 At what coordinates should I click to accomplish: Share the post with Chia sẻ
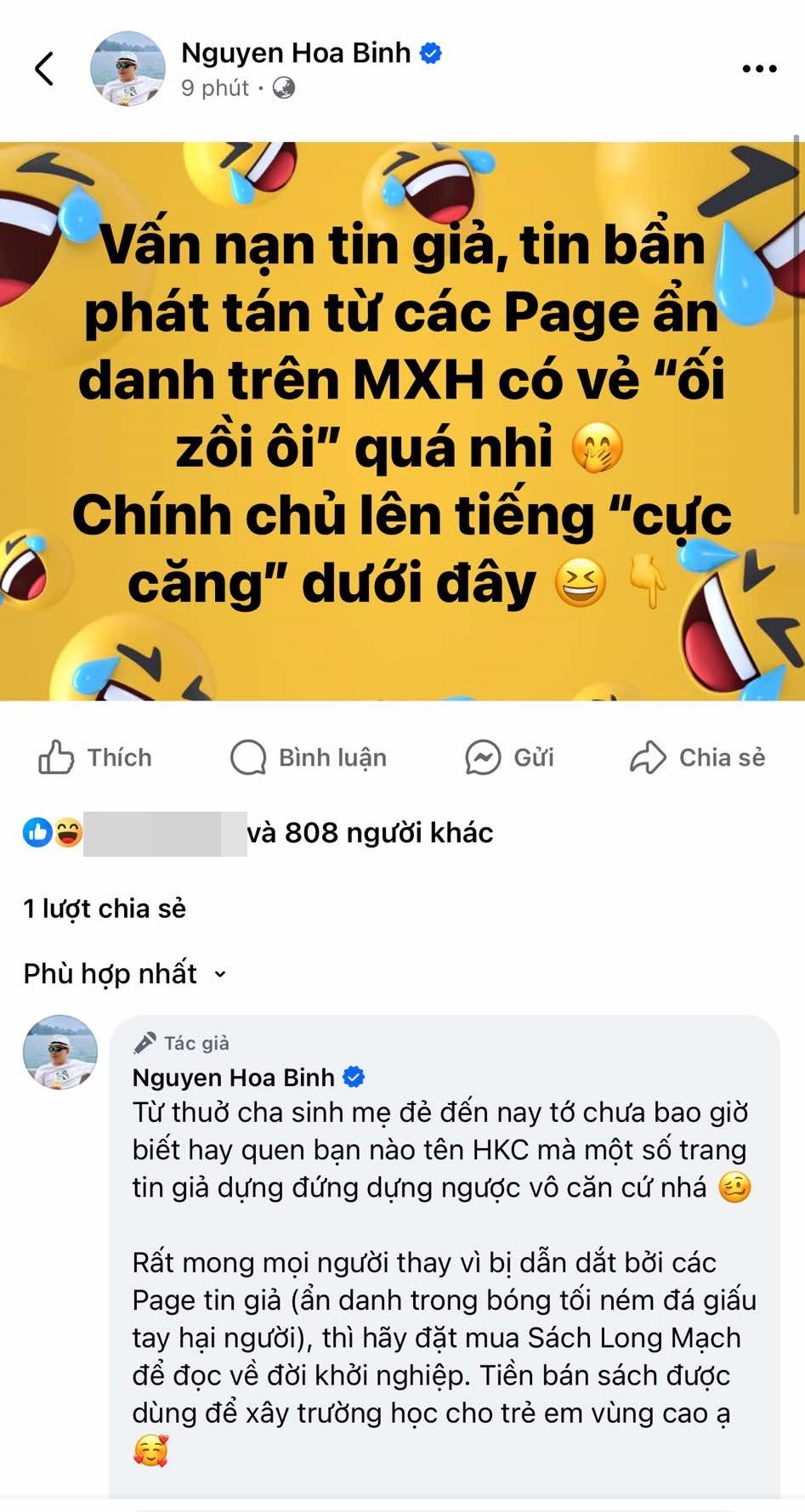pyautogui.click(x=697, y=757)
